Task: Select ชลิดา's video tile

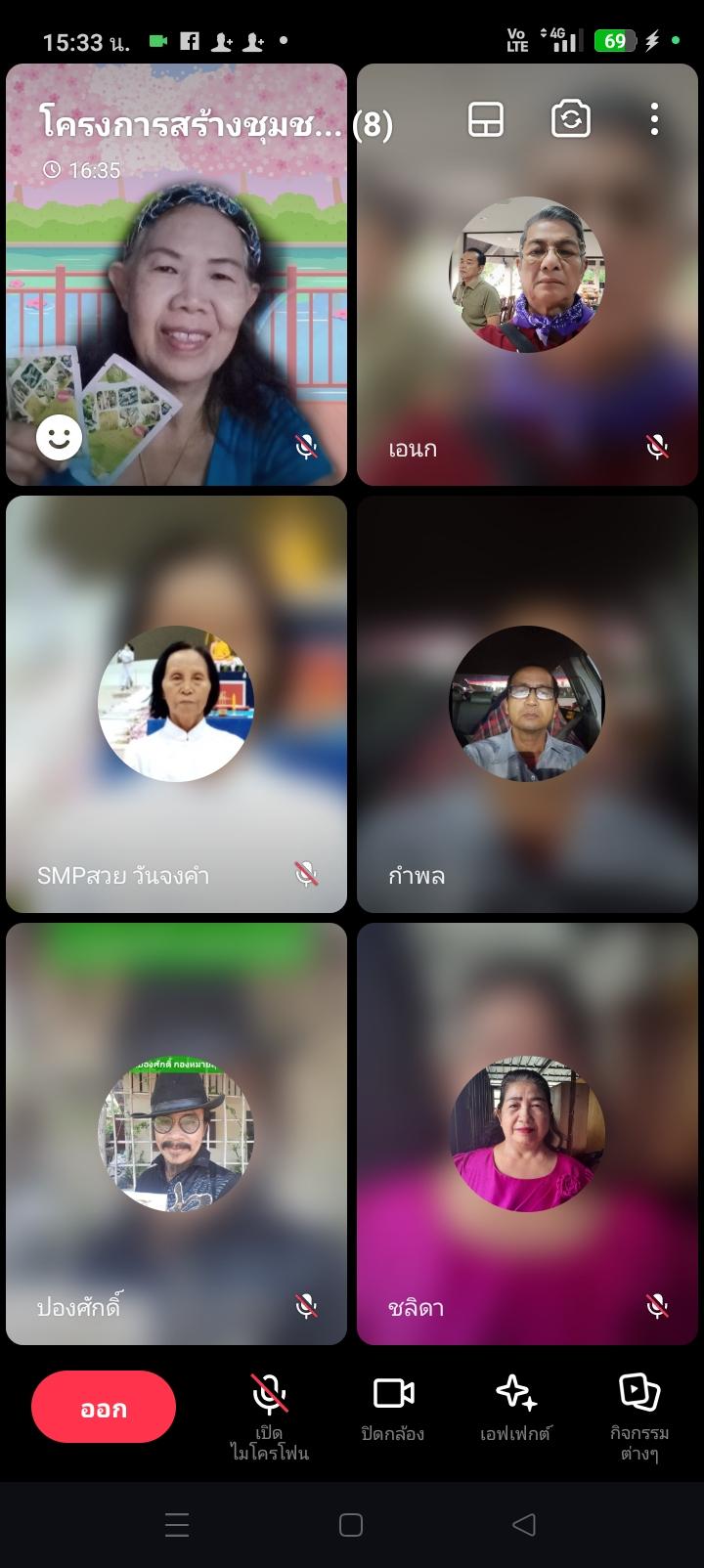Action: point(527,1134)
